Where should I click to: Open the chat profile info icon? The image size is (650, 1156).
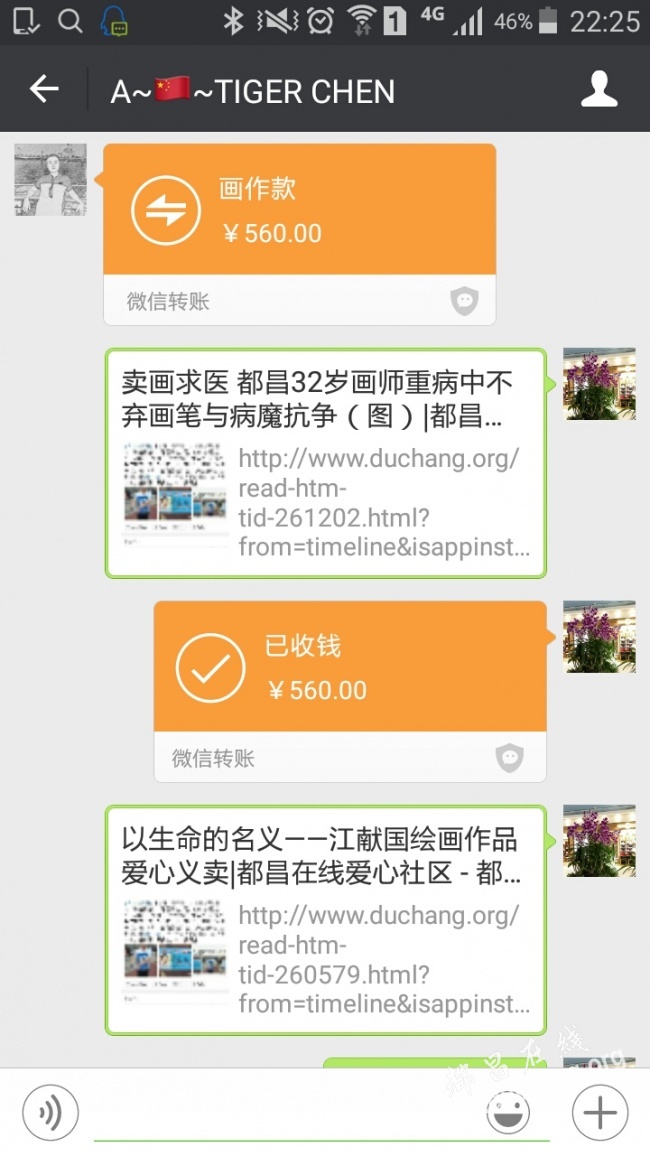[599, 90]
